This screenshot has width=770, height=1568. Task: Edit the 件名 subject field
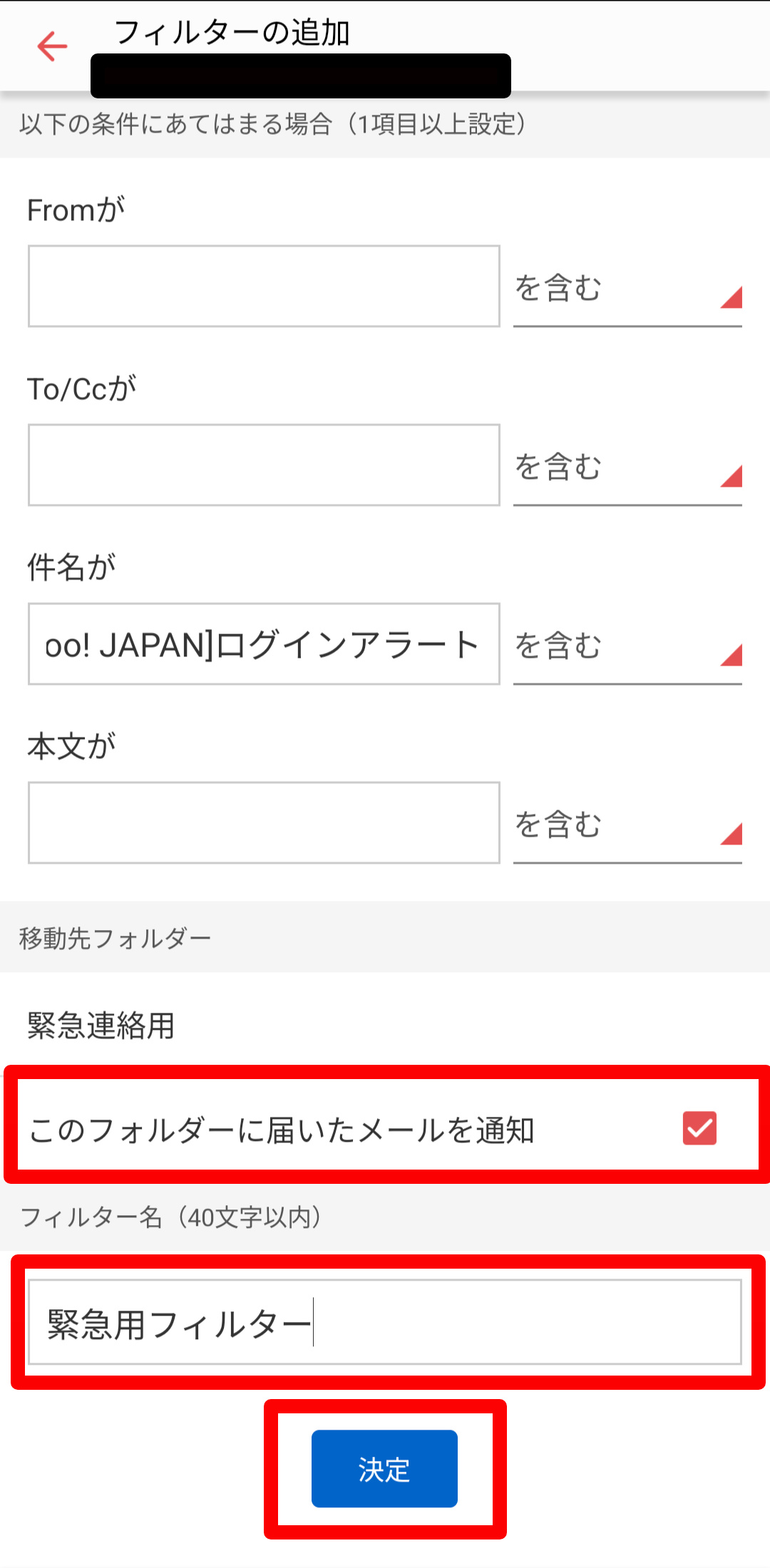tap(264, 644)
